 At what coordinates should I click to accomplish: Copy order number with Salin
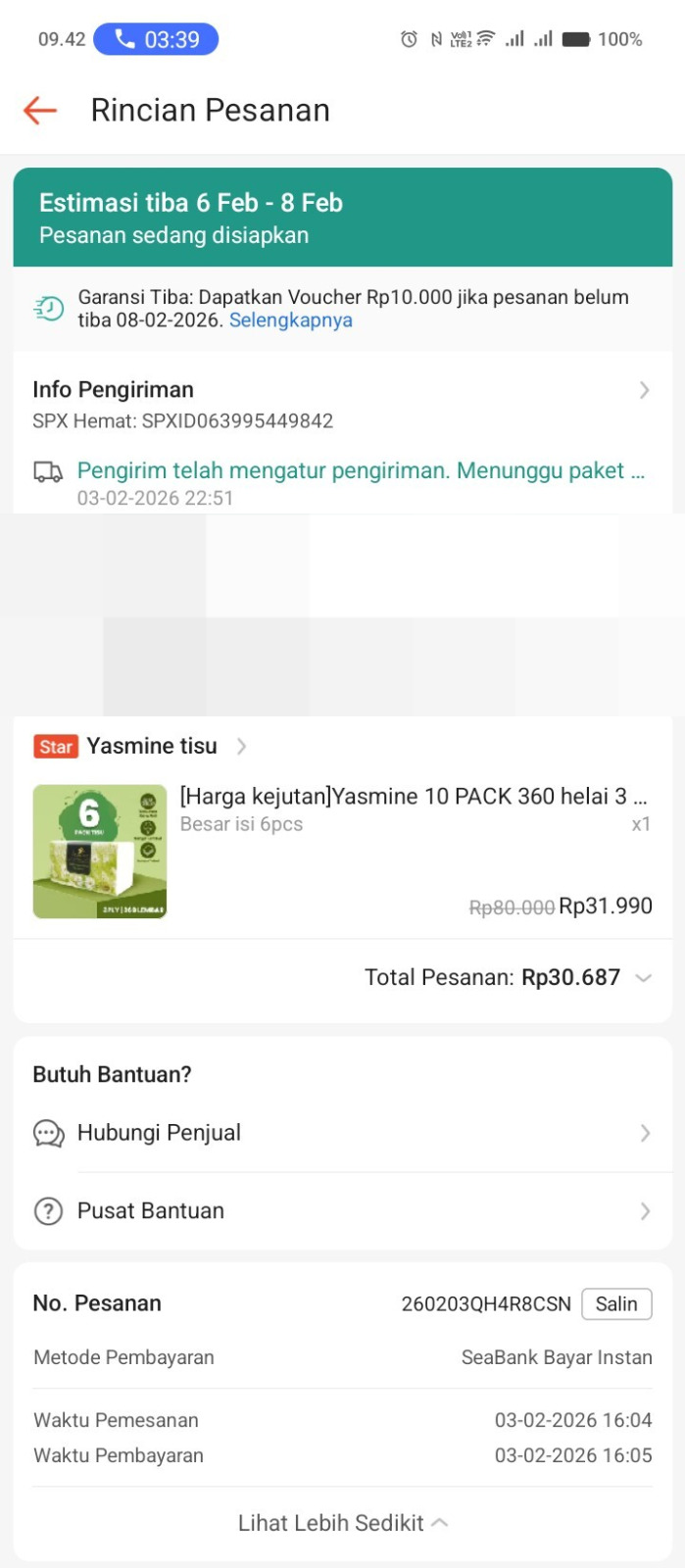[x=616, y=1304]
